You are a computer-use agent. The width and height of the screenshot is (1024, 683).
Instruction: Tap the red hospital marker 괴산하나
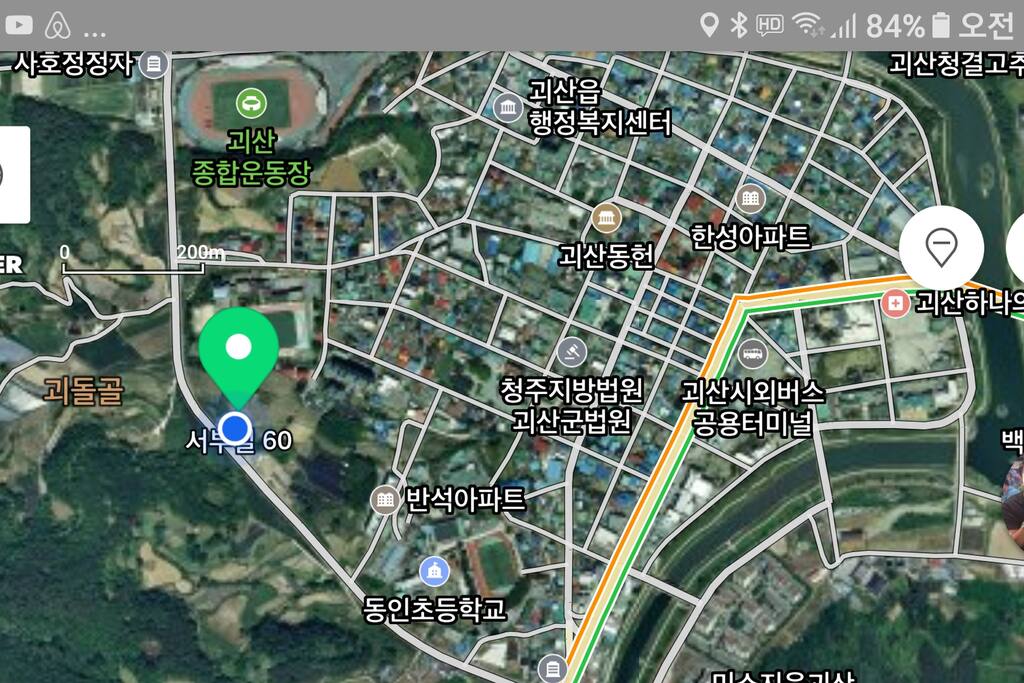click(x=895, y=304)
